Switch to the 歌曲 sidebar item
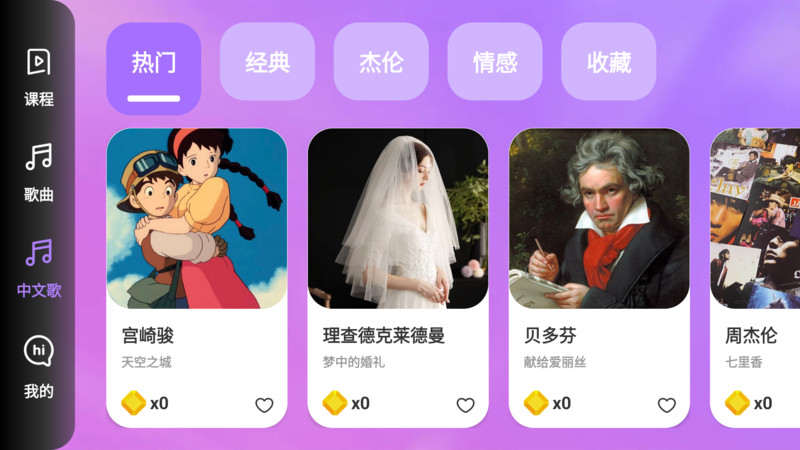800x450 pixels. (x=38, y=172)
